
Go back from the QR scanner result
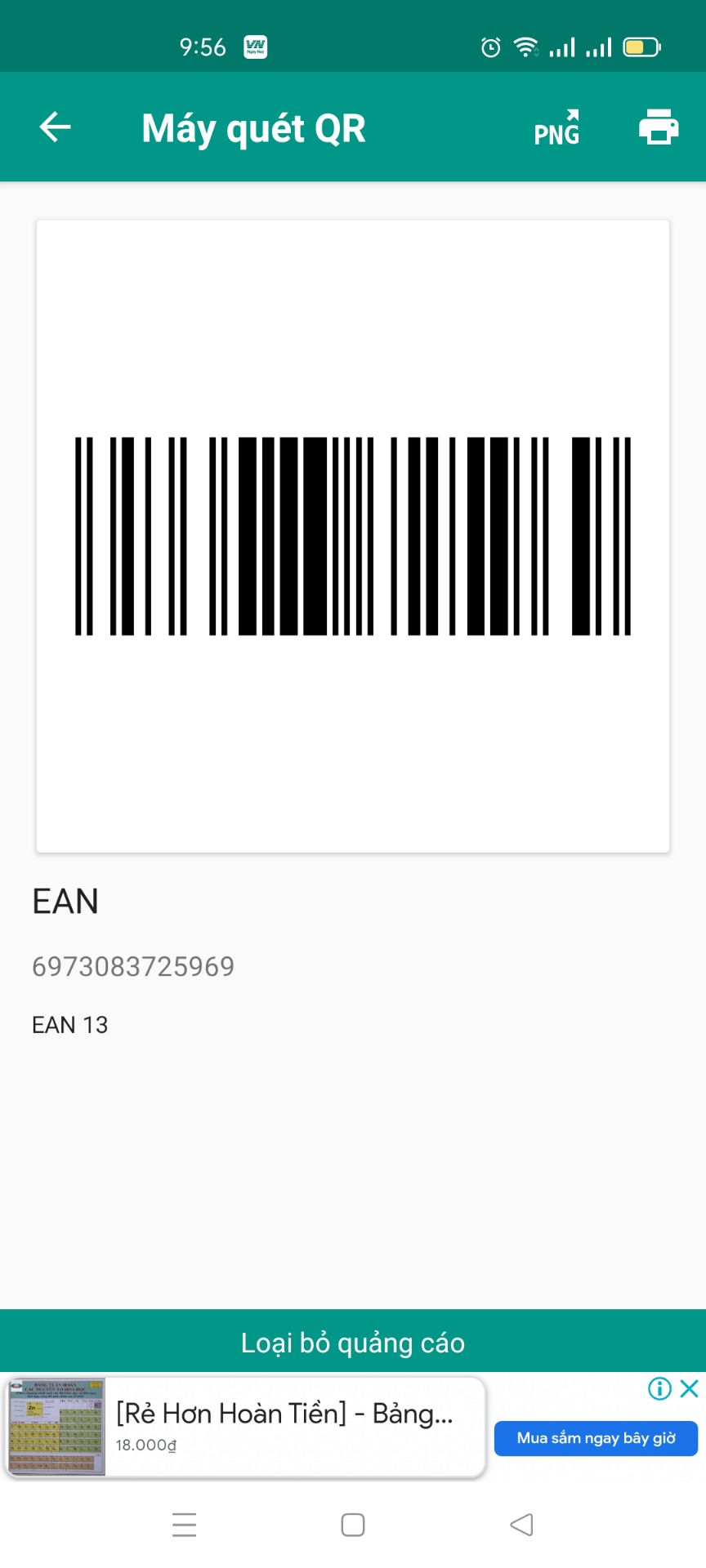pos(56,127)
